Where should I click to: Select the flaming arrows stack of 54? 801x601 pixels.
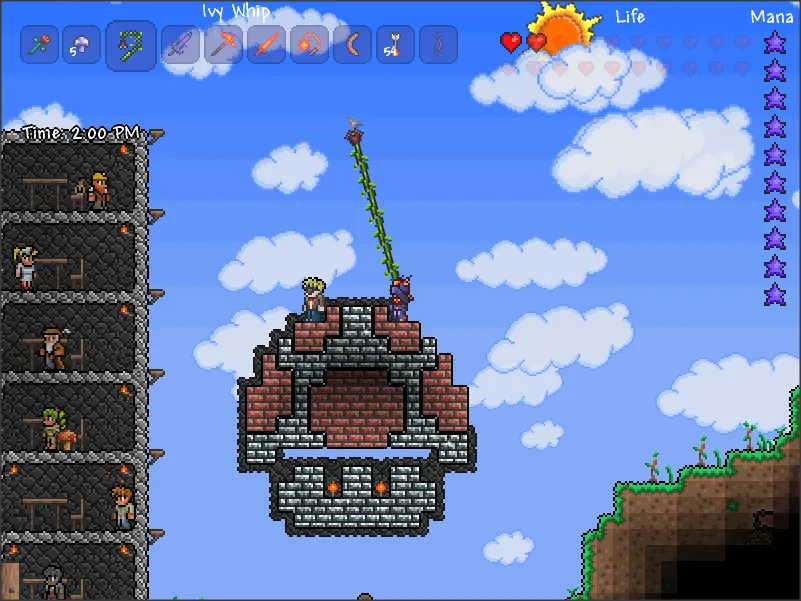[x=395, y=45]
